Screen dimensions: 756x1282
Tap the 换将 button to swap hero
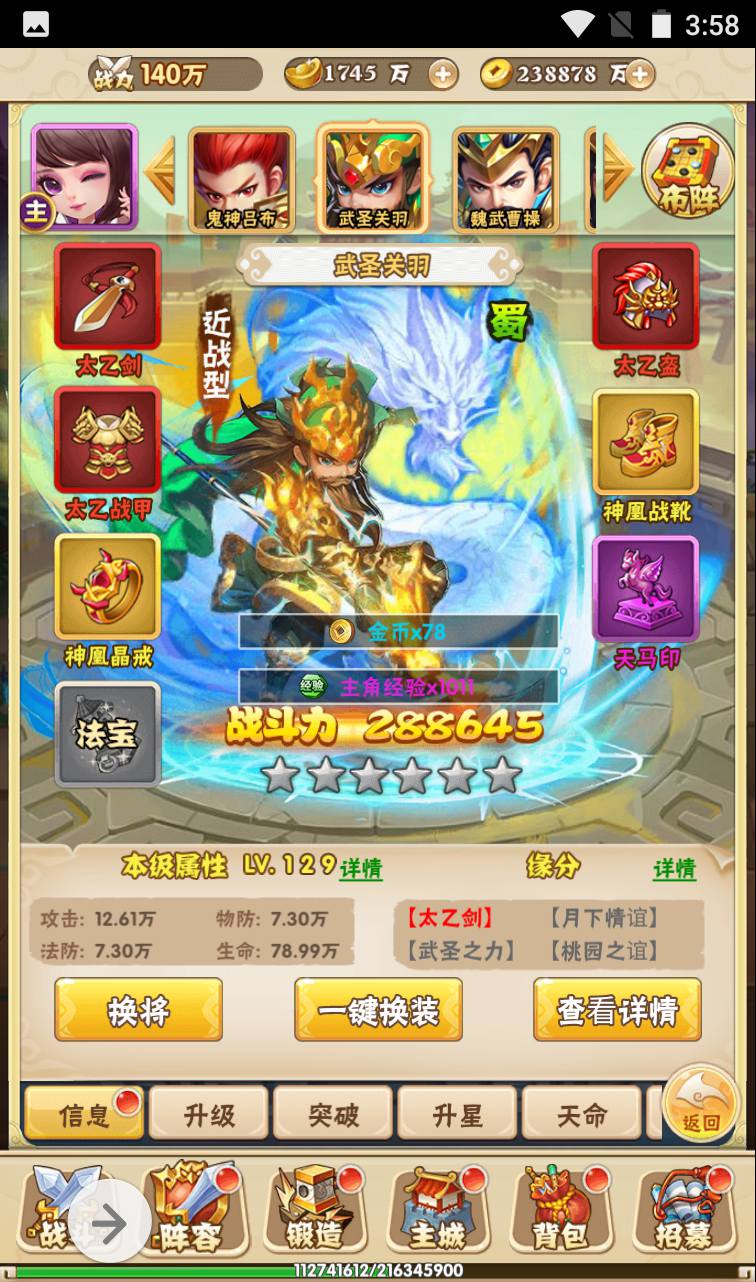pyautogui.click(x=138, y=1010)
